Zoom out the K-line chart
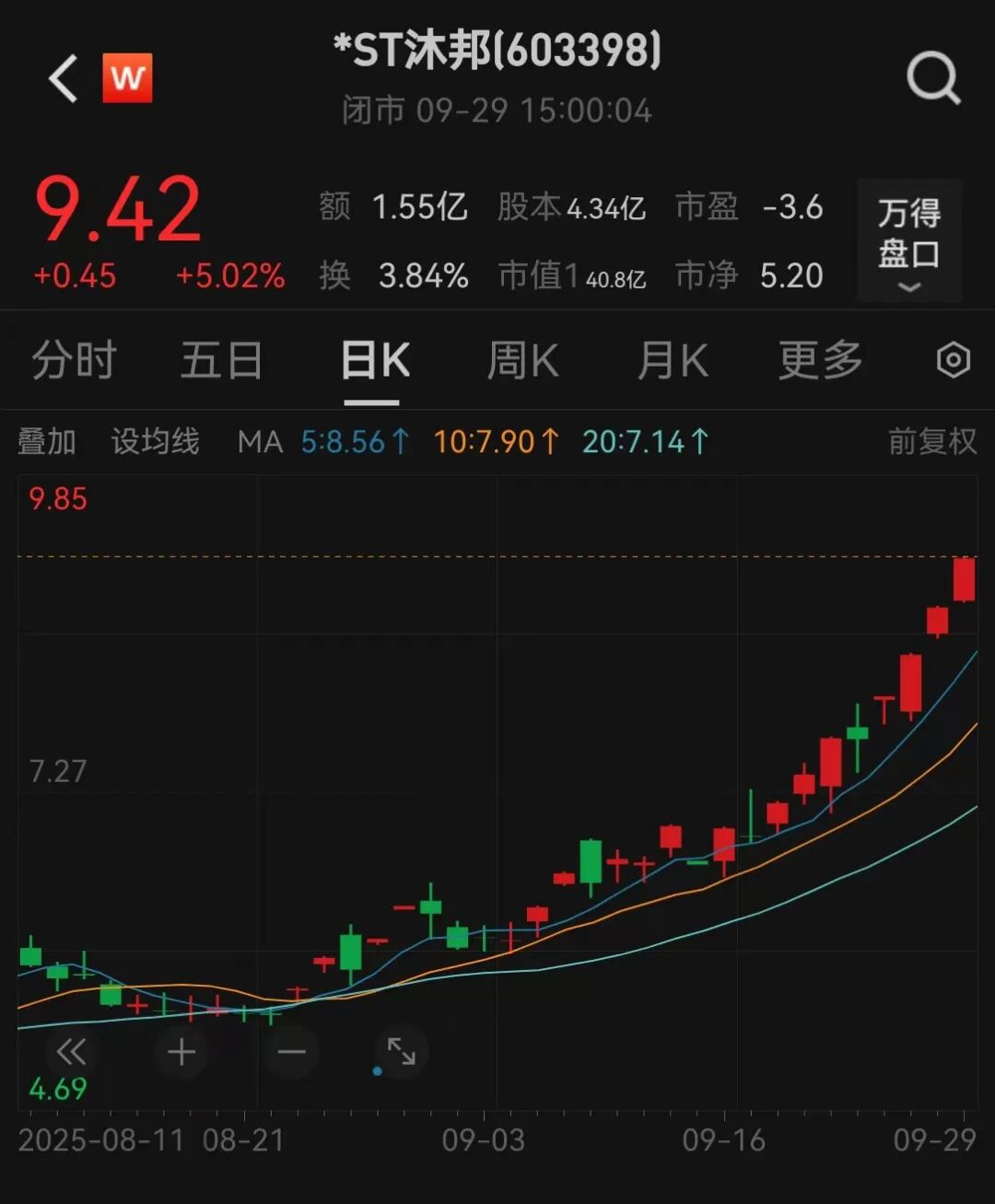This screenshot has width=995, height=1204. click(x=291, y=1051)
